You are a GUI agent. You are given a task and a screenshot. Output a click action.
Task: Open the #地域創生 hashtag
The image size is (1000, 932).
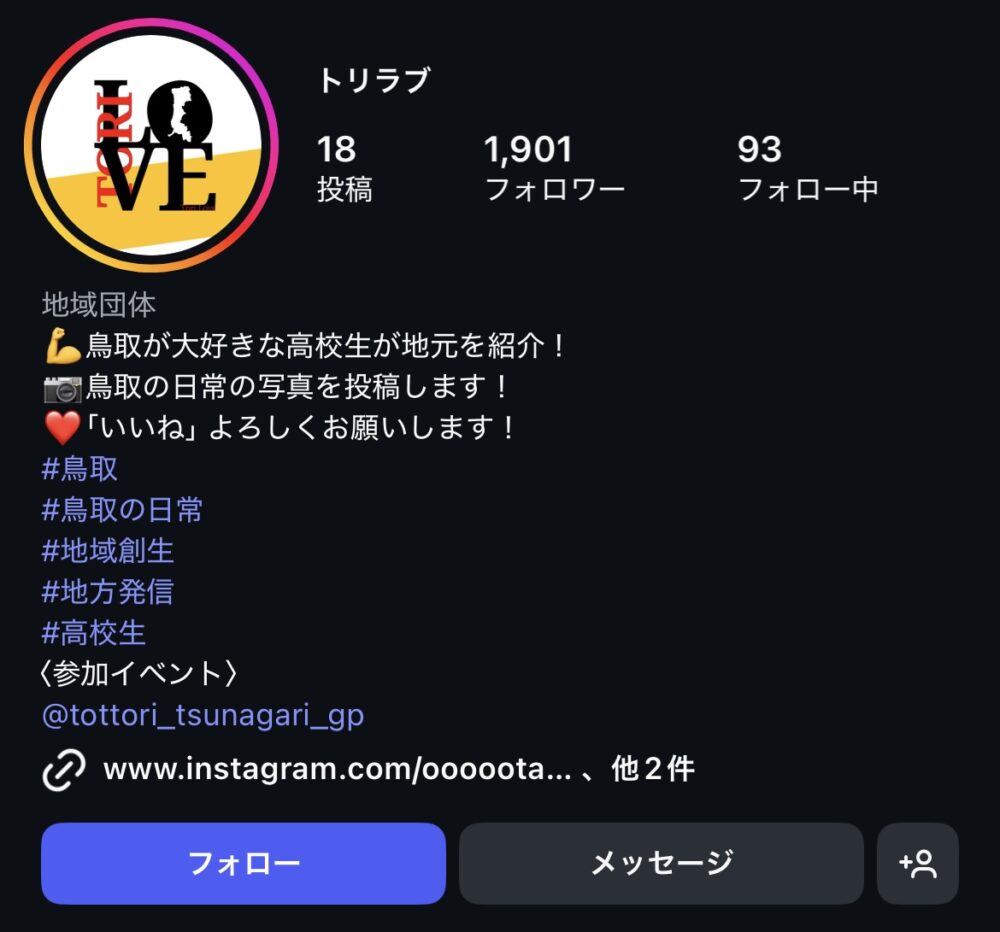pos(108,551)
